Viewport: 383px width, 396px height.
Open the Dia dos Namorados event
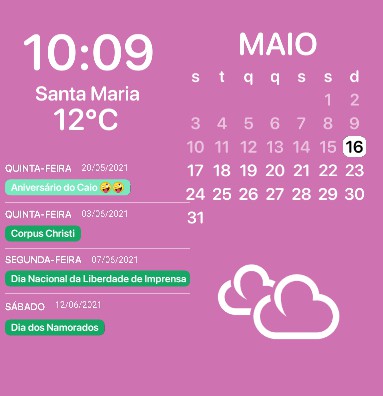pyautogui.click(x=55, y=327)
